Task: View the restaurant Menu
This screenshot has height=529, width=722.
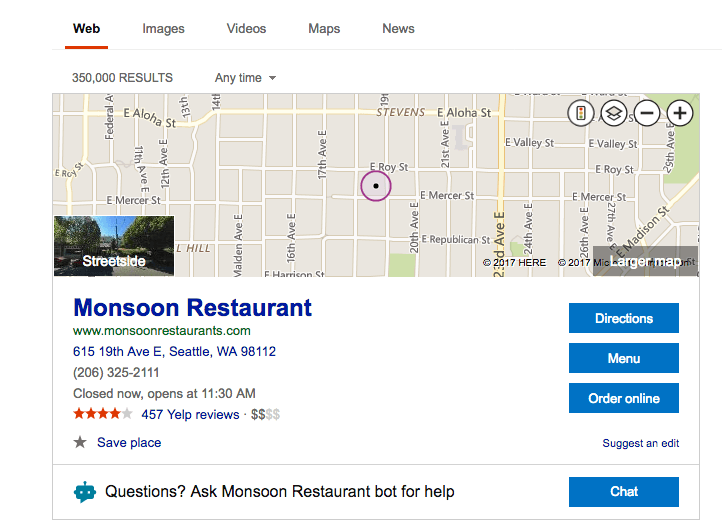Action: click(623, 358)
